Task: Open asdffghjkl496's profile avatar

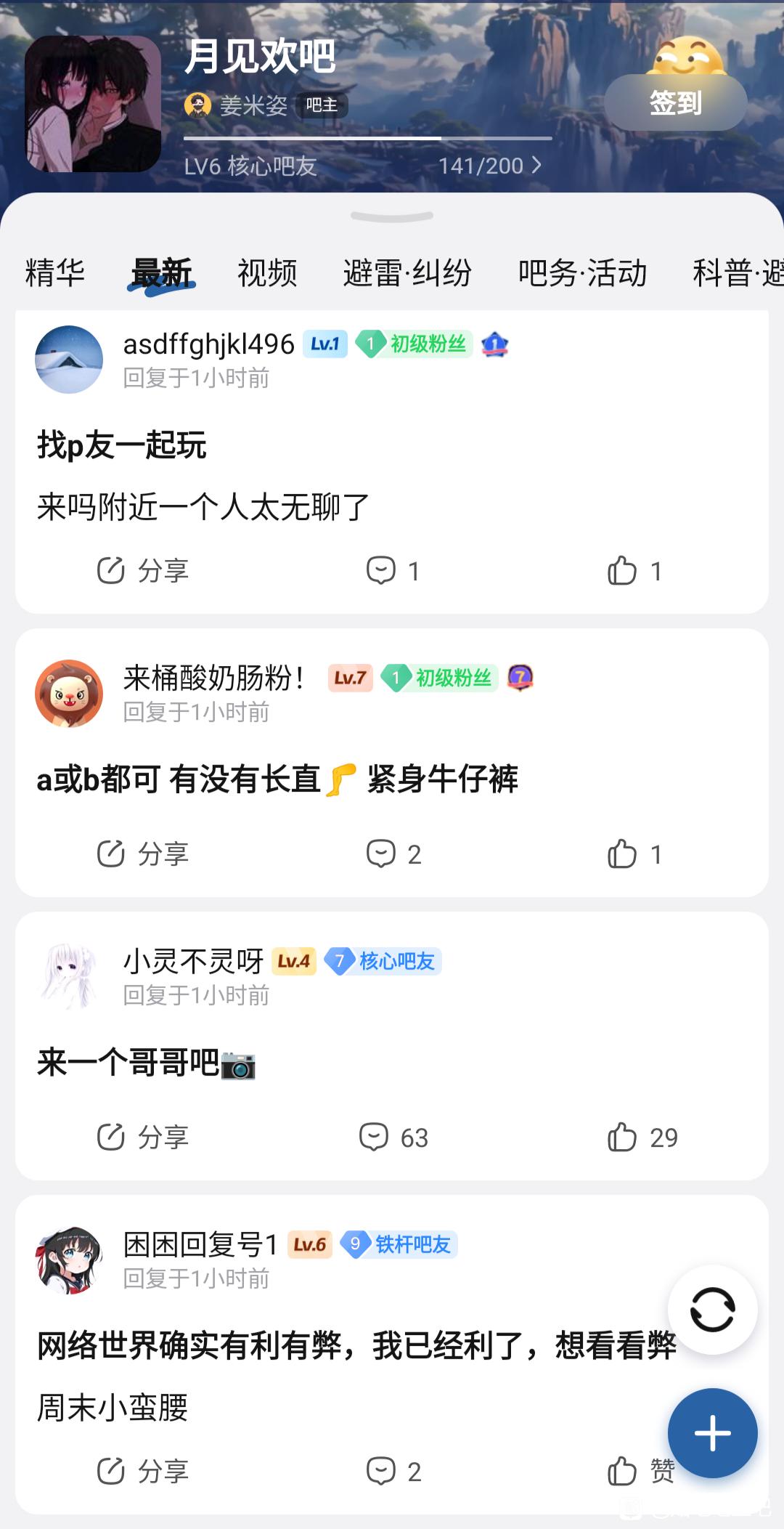Action: tap(69, 360)
